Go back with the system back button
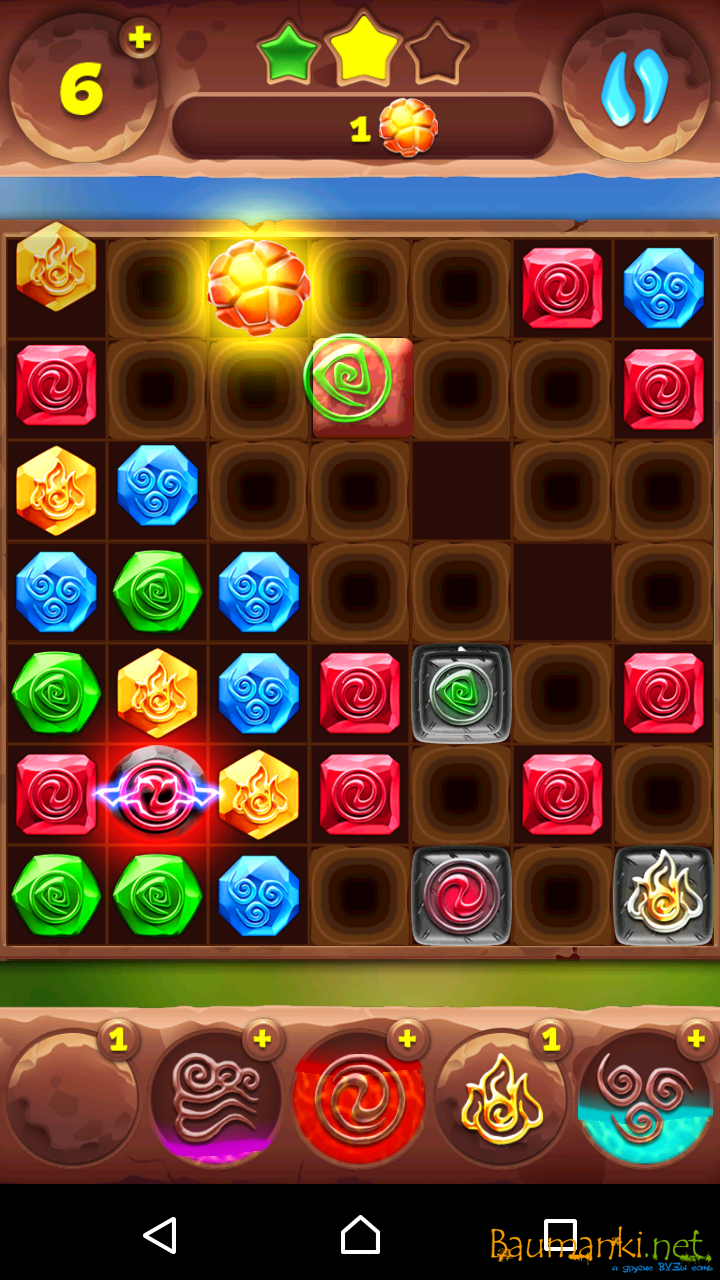 160,1235
